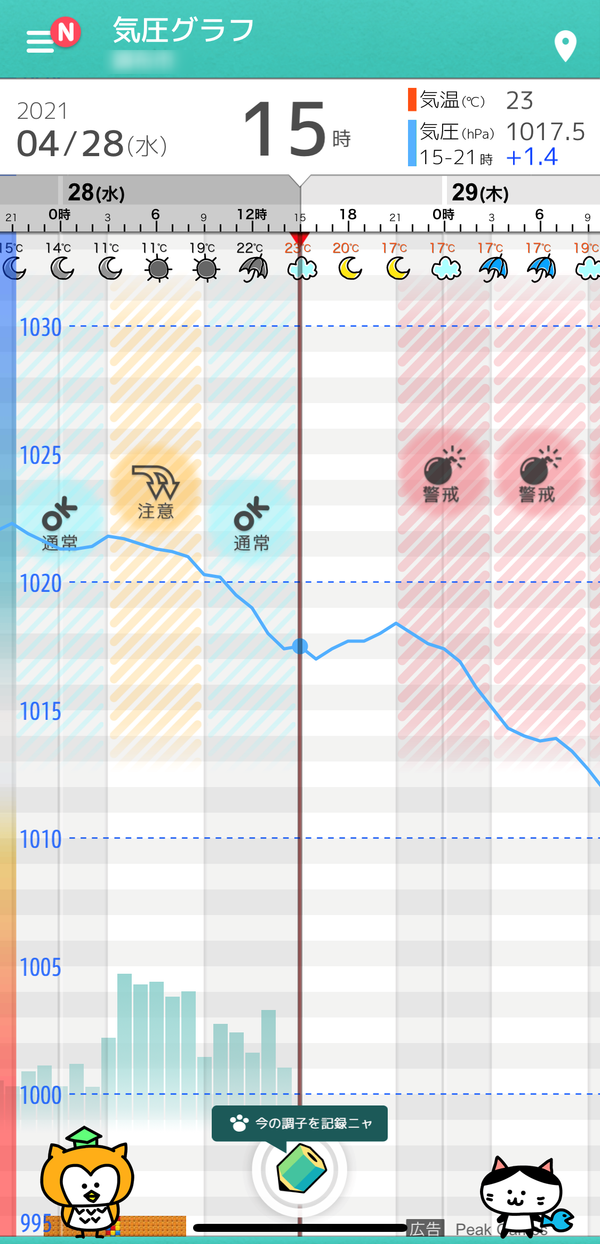Viewport: 600px width, 1244px height.
Task: Open the location pin selector
Action: 566,46
